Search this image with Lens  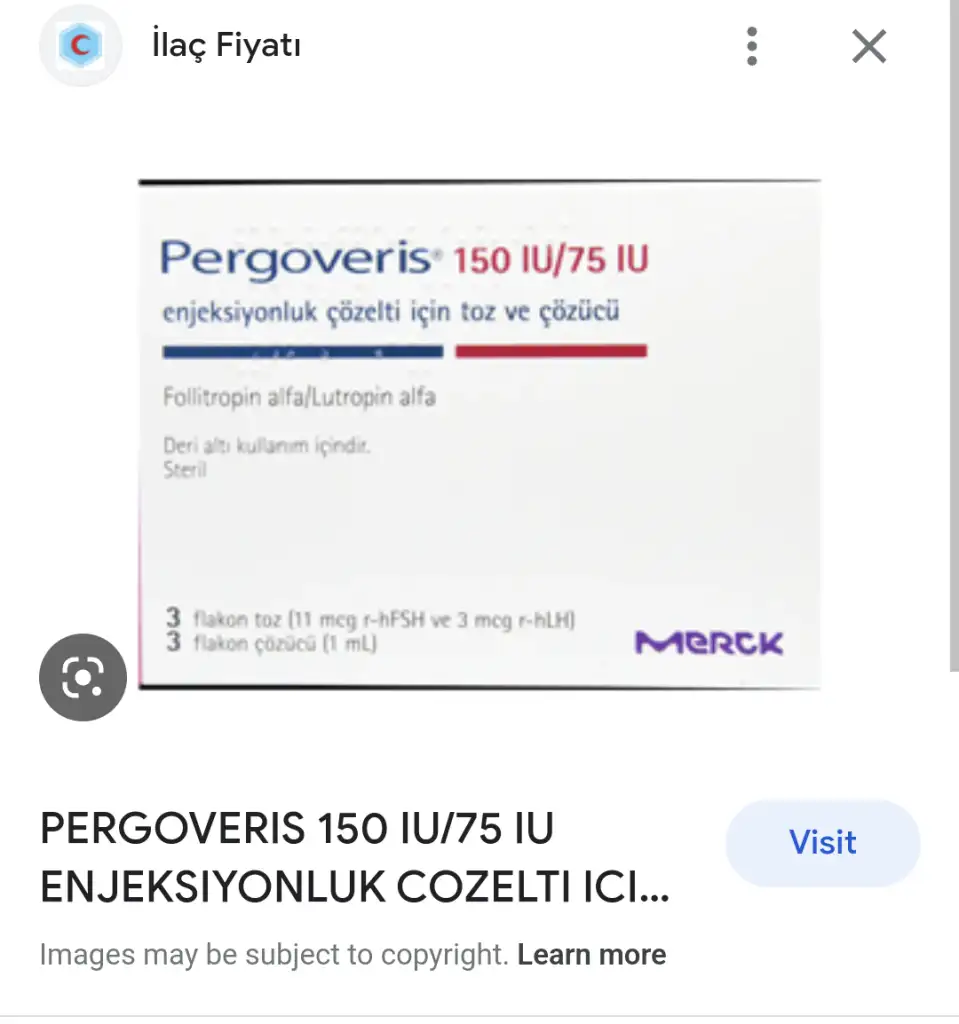83,678
